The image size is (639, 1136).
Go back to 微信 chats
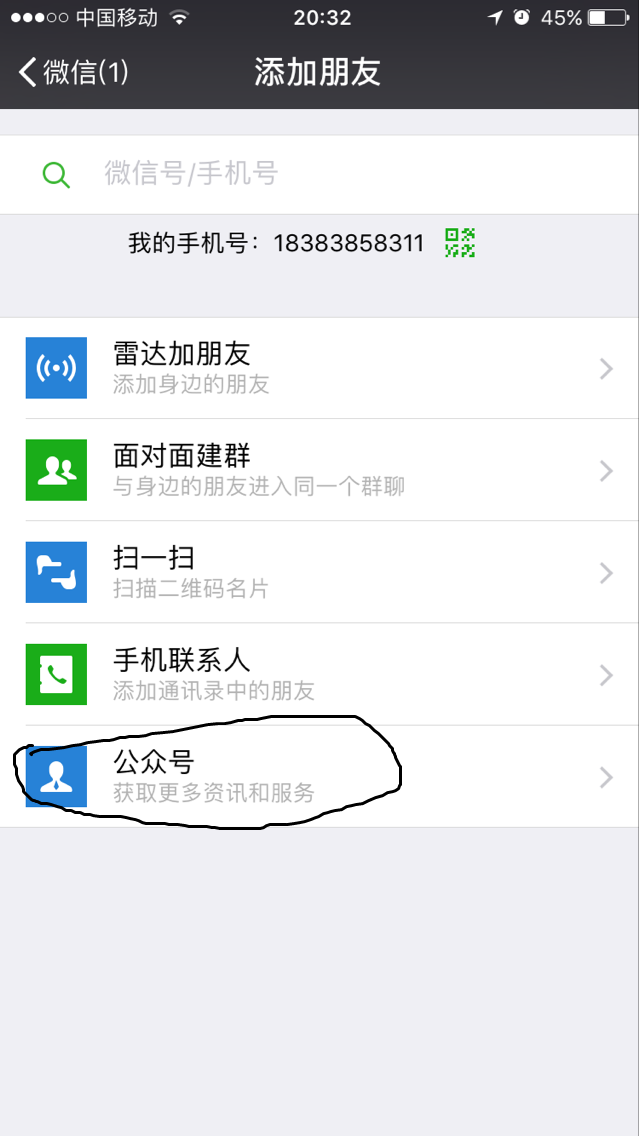click(73, 72)
